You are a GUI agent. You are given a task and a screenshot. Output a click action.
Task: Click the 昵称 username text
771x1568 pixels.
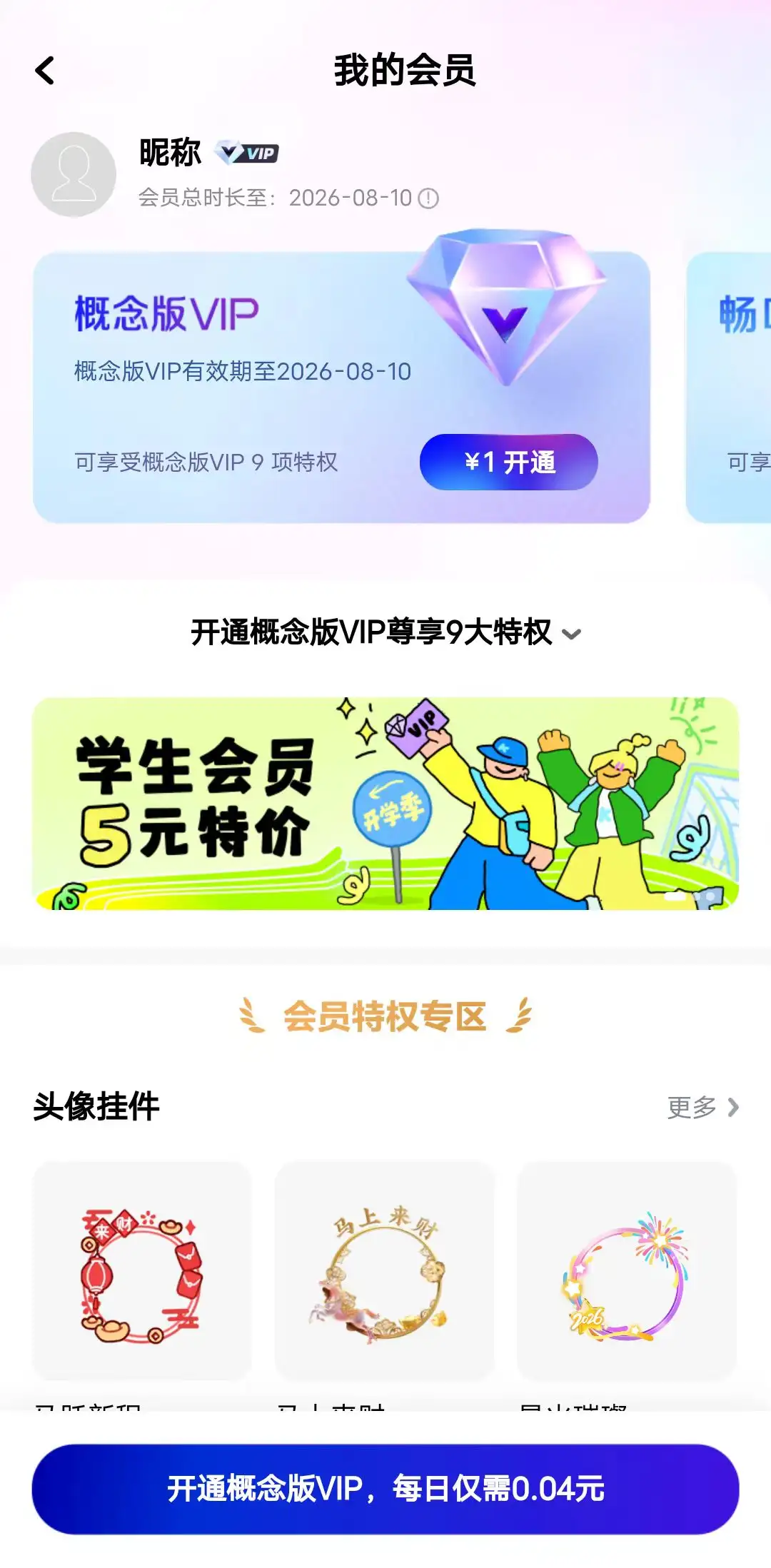tap(171, 152)
